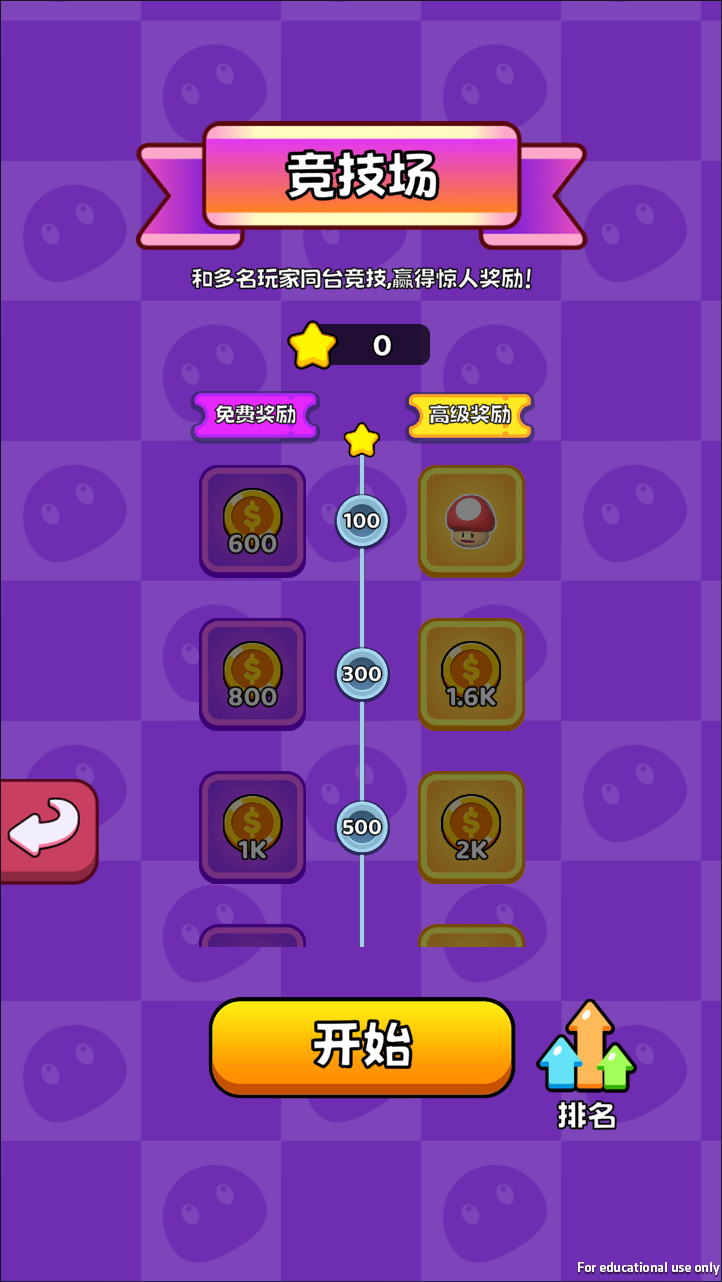Tap the 1K coin free reward

tap(252, 827)
